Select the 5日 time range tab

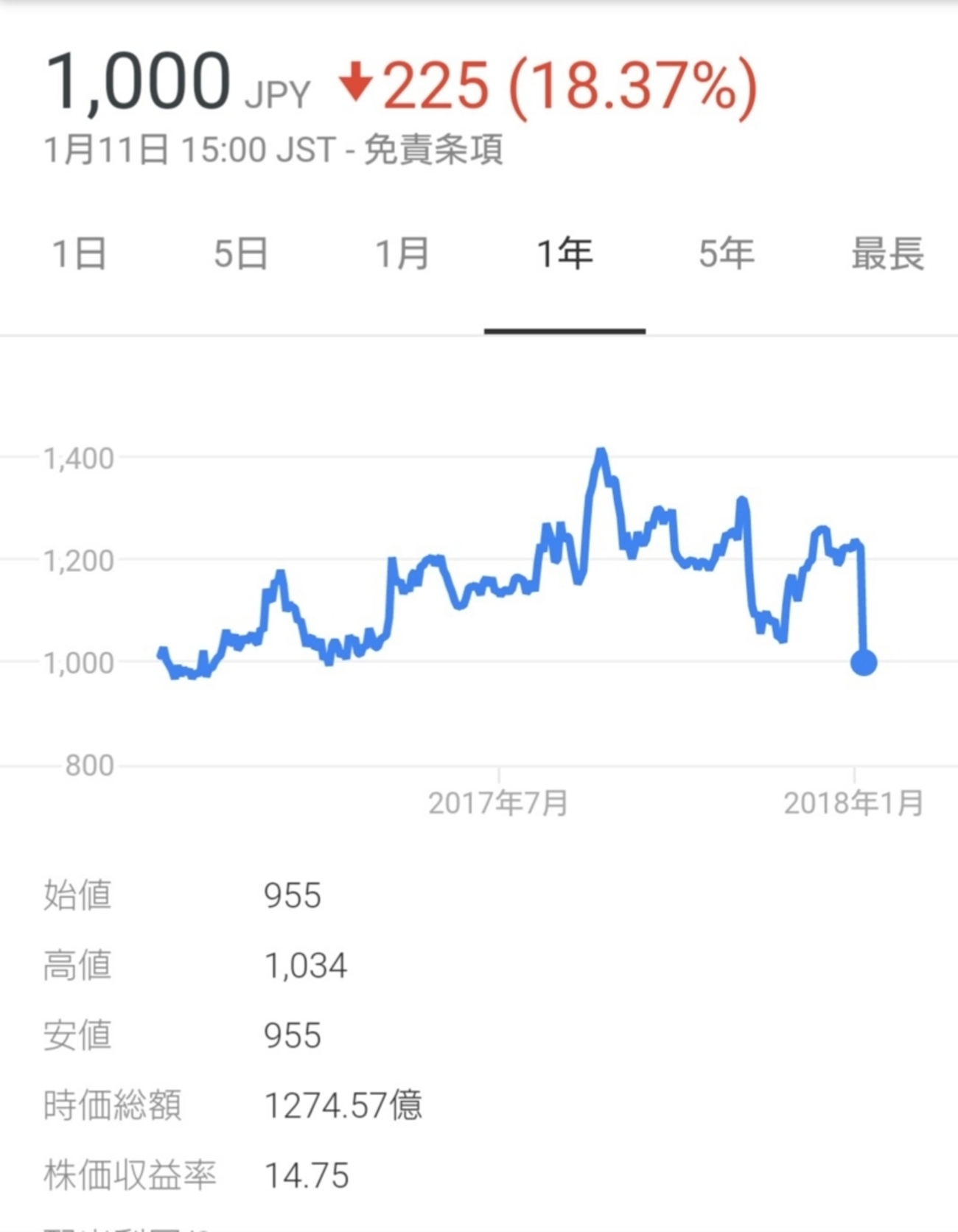(241, 254)
